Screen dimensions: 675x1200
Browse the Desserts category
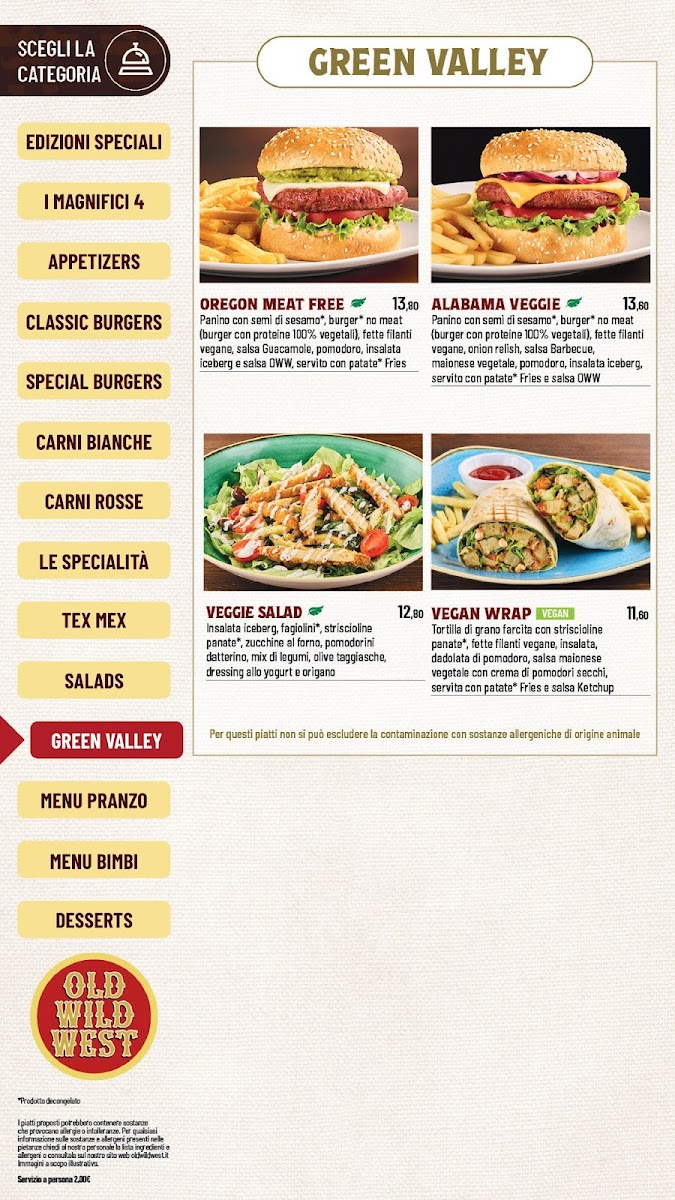[94, 920]
